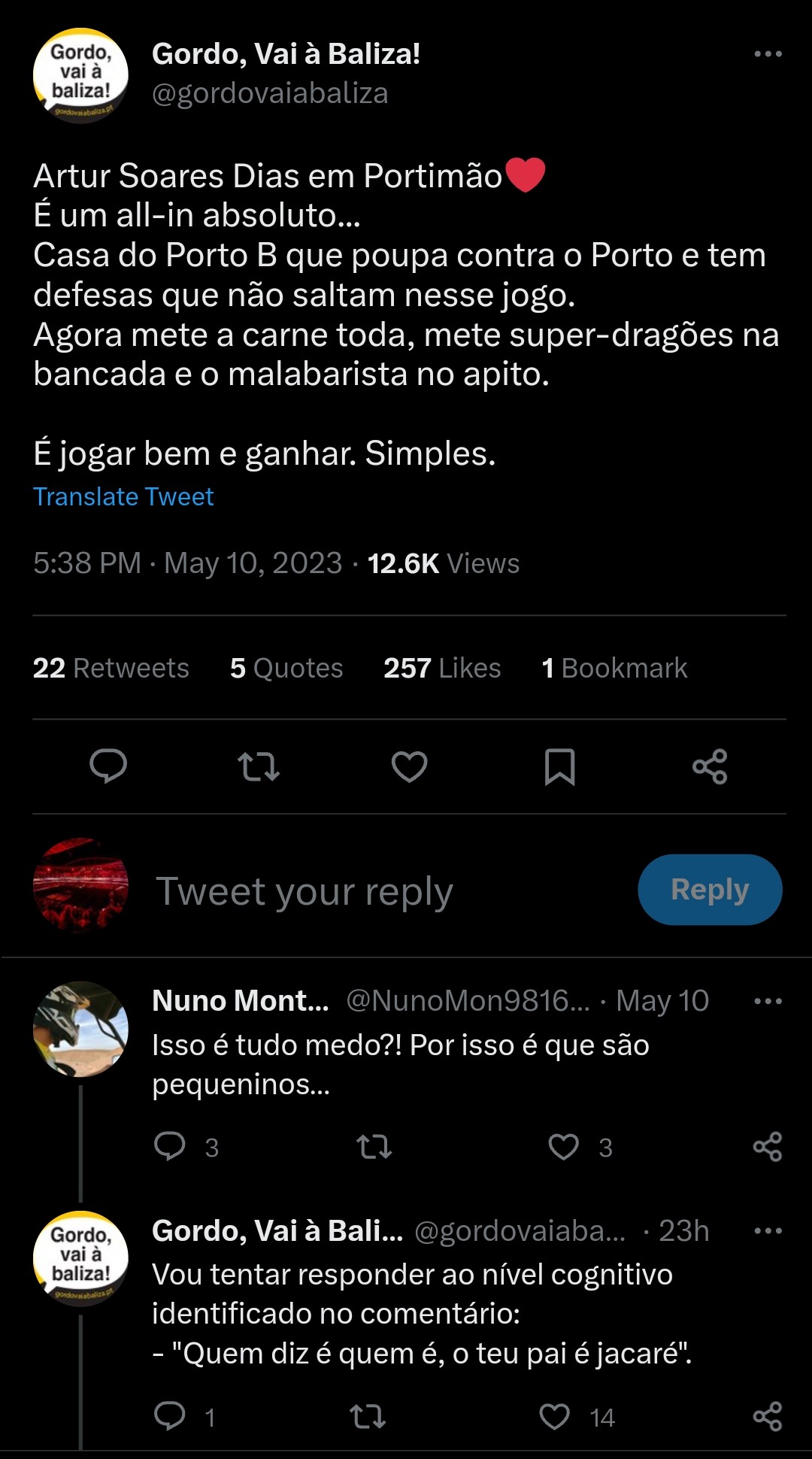Like the main tweet
The width and height of the screenshot is (812, 1459).
tap(410, 766)
